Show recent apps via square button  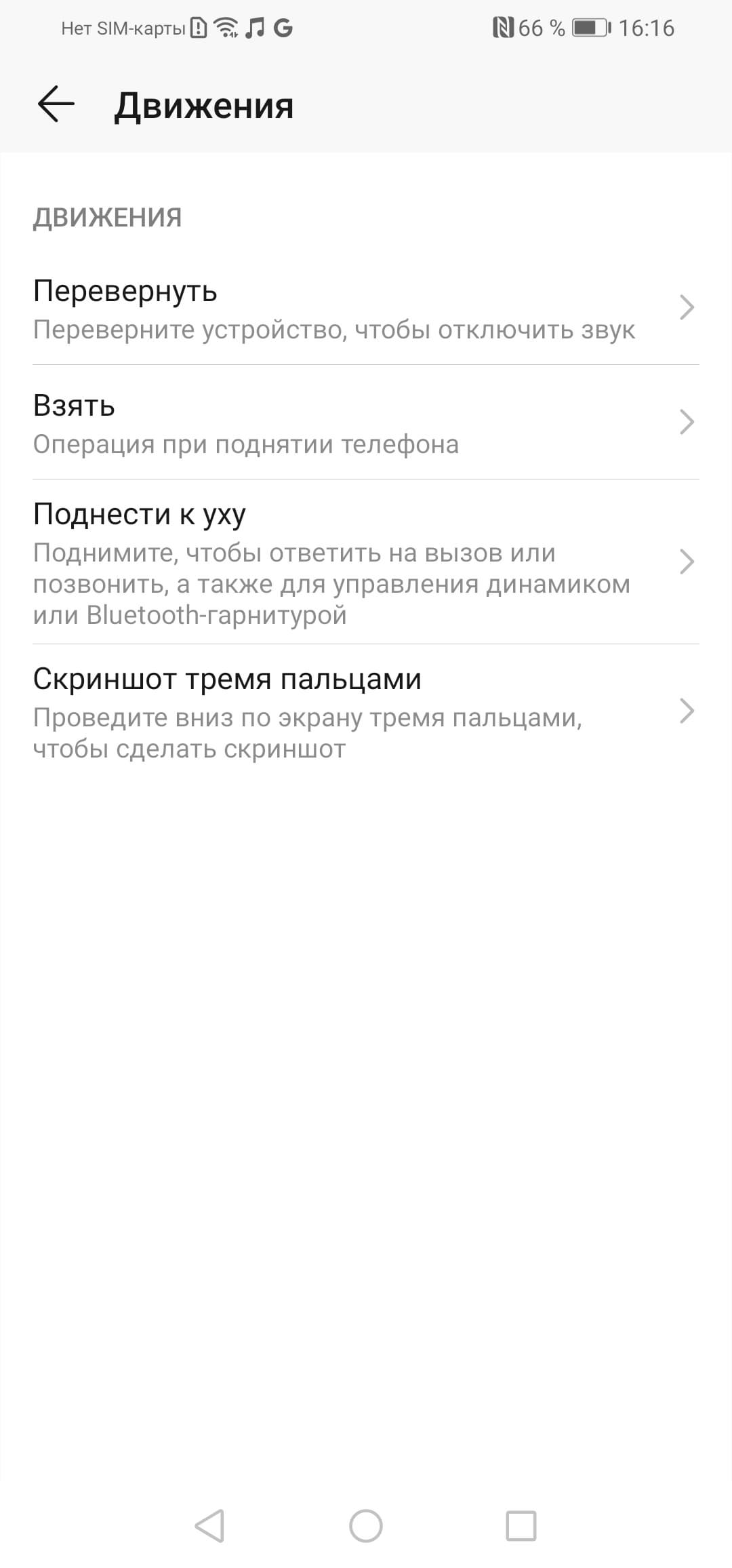click(521, 1526)
